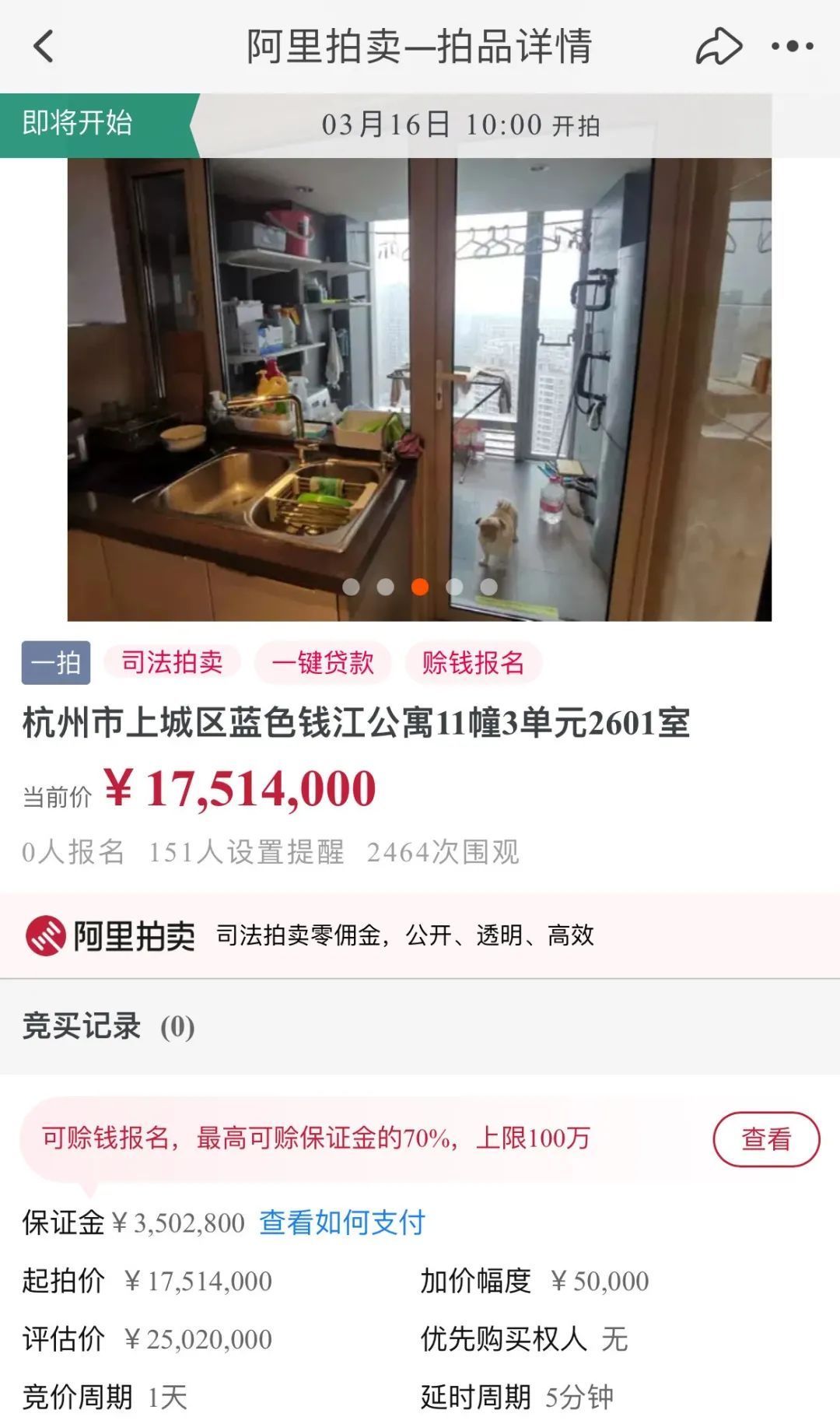Image resolution: width=840 pixels, height=1424 pixels.
Task: Open the kitchen photo in the carousel
Action: (x=420, y=381)
